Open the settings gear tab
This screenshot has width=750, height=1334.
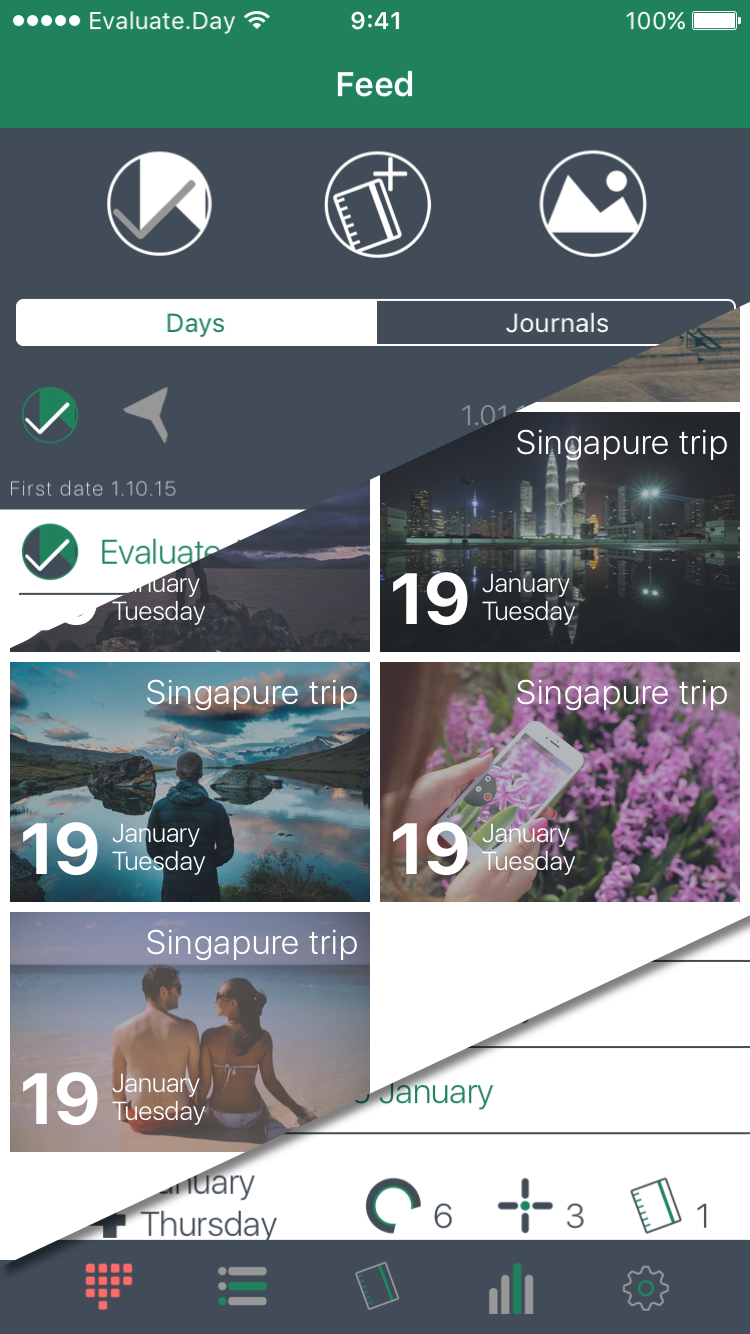click(x=645, y=1287)
